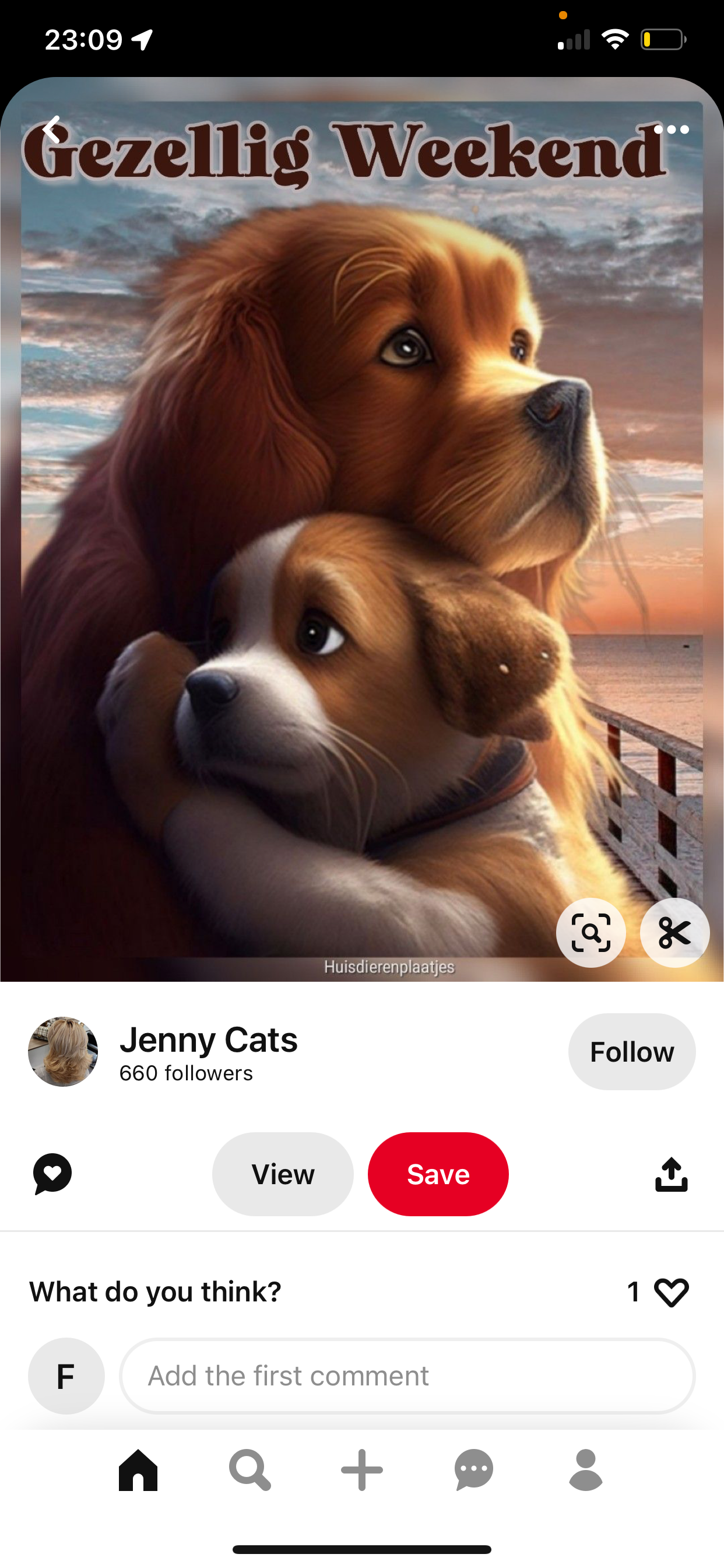The image size is (724, 1568).
Task: Tap the View button
Action: [x=282, y=1174]
